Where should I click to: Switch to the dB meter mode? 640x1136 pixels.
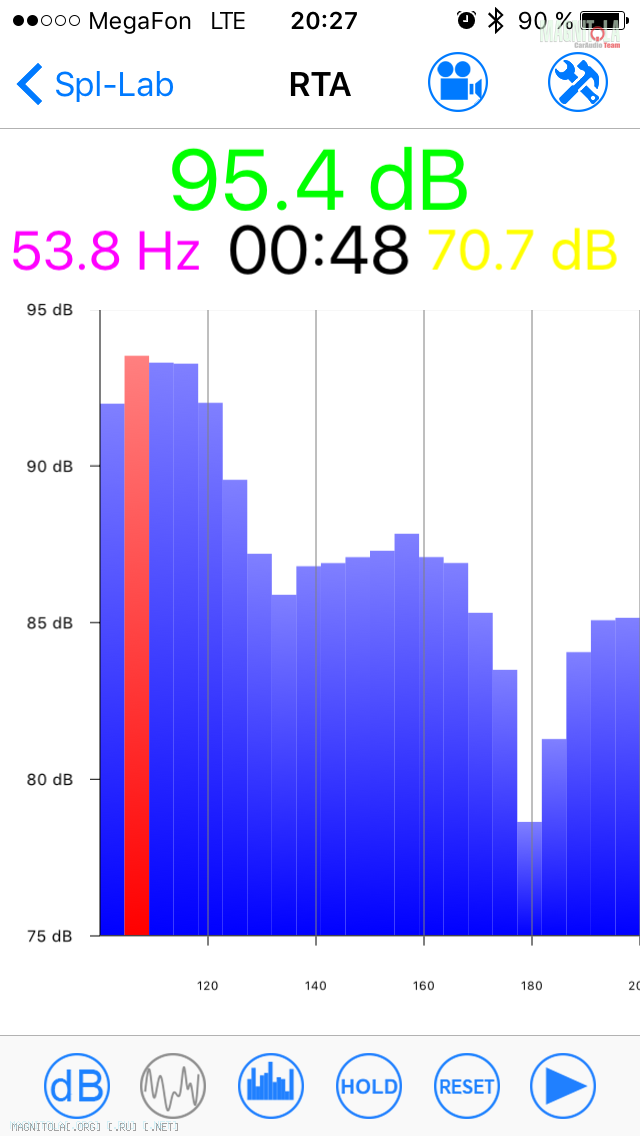pyautogui.click(x=76, y=1085)
